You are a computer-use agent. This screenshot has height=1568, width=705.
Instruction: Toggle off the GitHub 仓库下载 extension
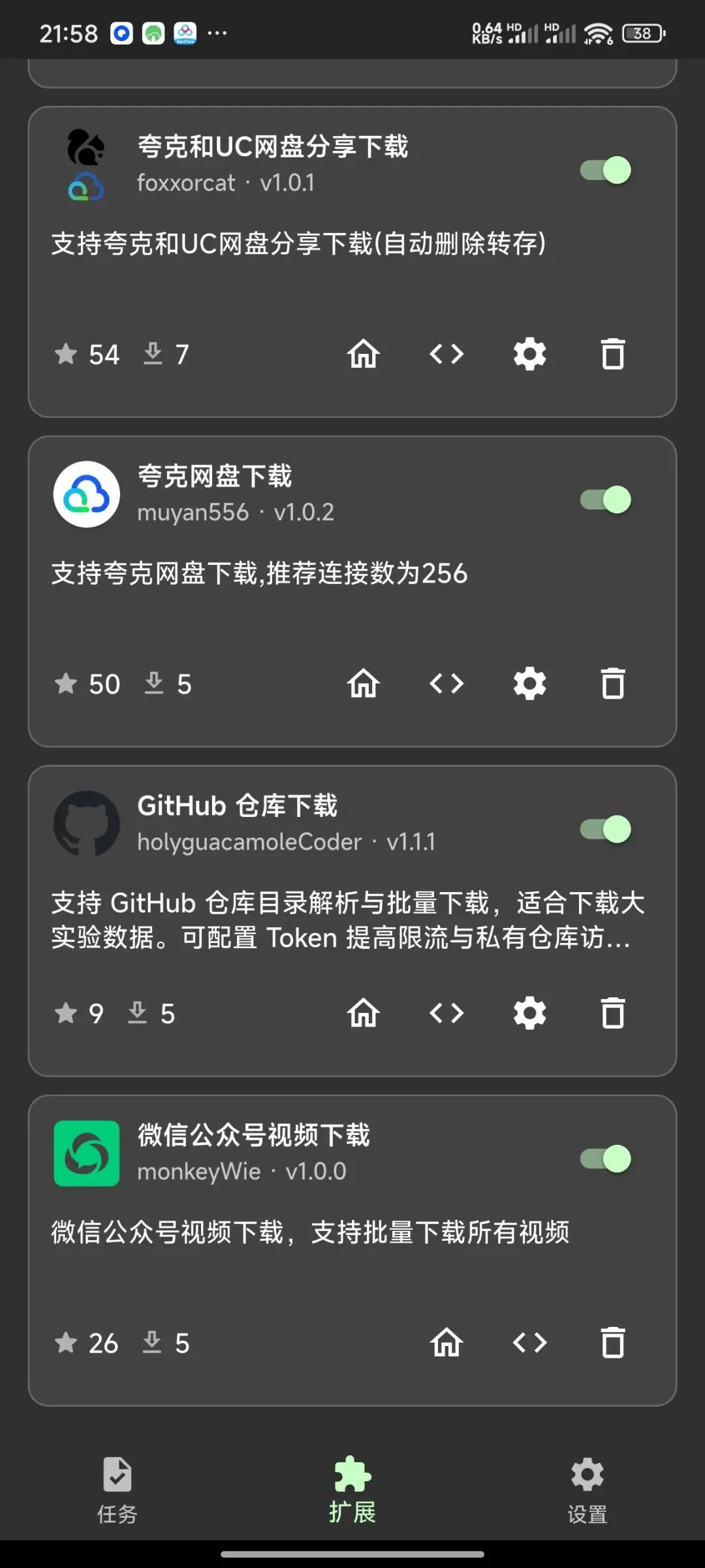point(605,829)
